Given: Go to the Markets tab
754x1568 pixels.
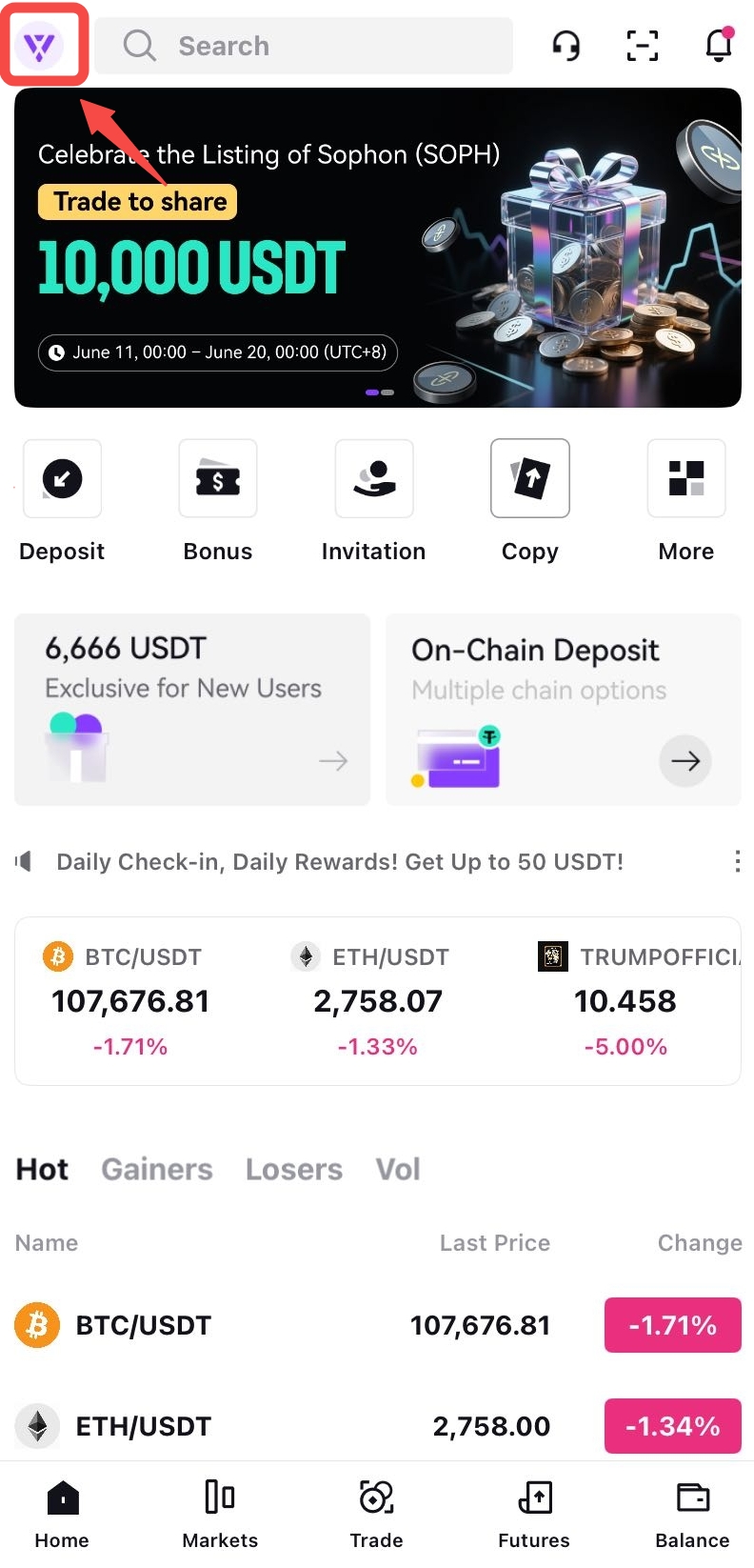Looking at the screenshot, I should [x=220, y=1515].
